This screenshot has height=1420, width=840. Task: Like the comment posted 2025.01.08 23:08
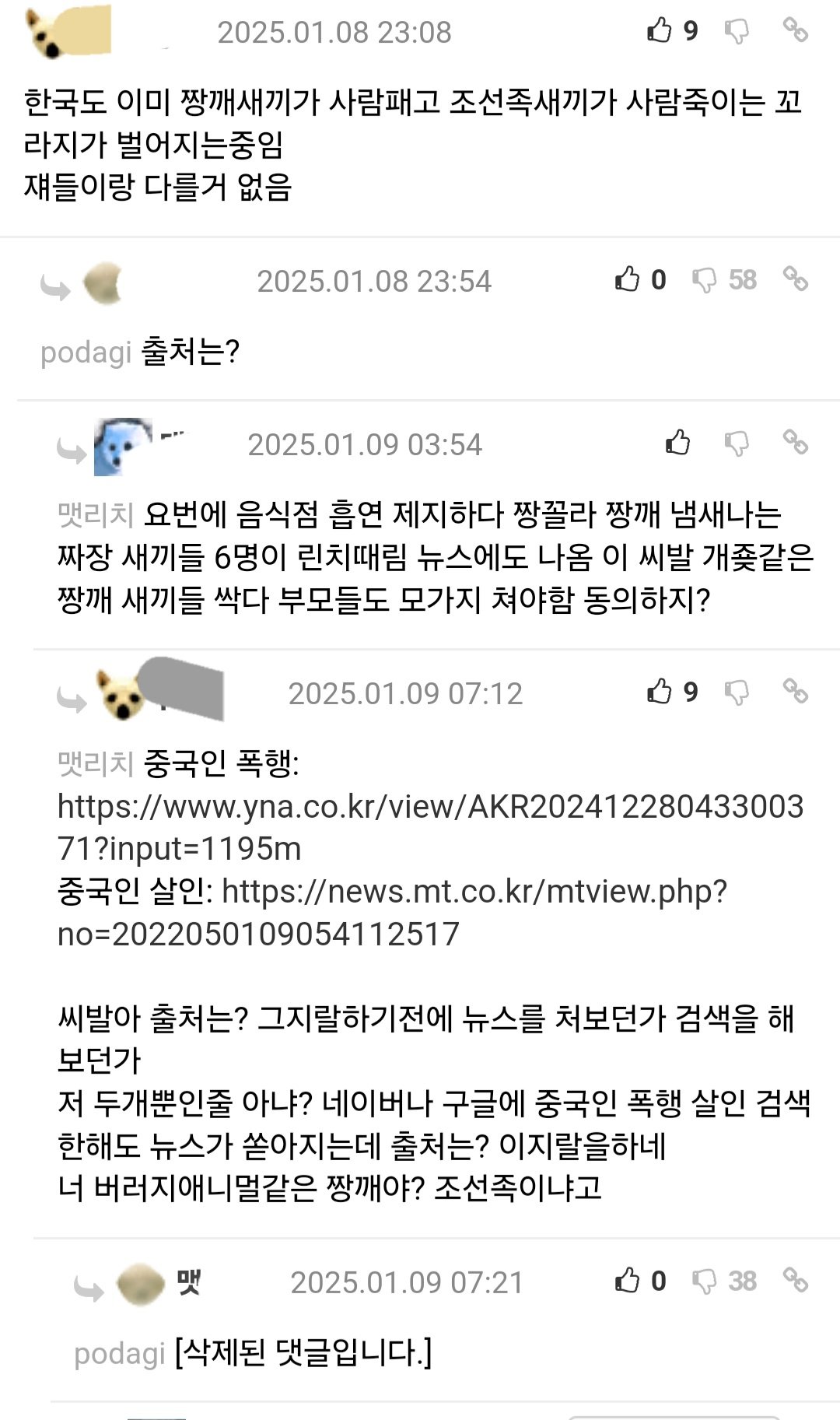coord(660,30)
